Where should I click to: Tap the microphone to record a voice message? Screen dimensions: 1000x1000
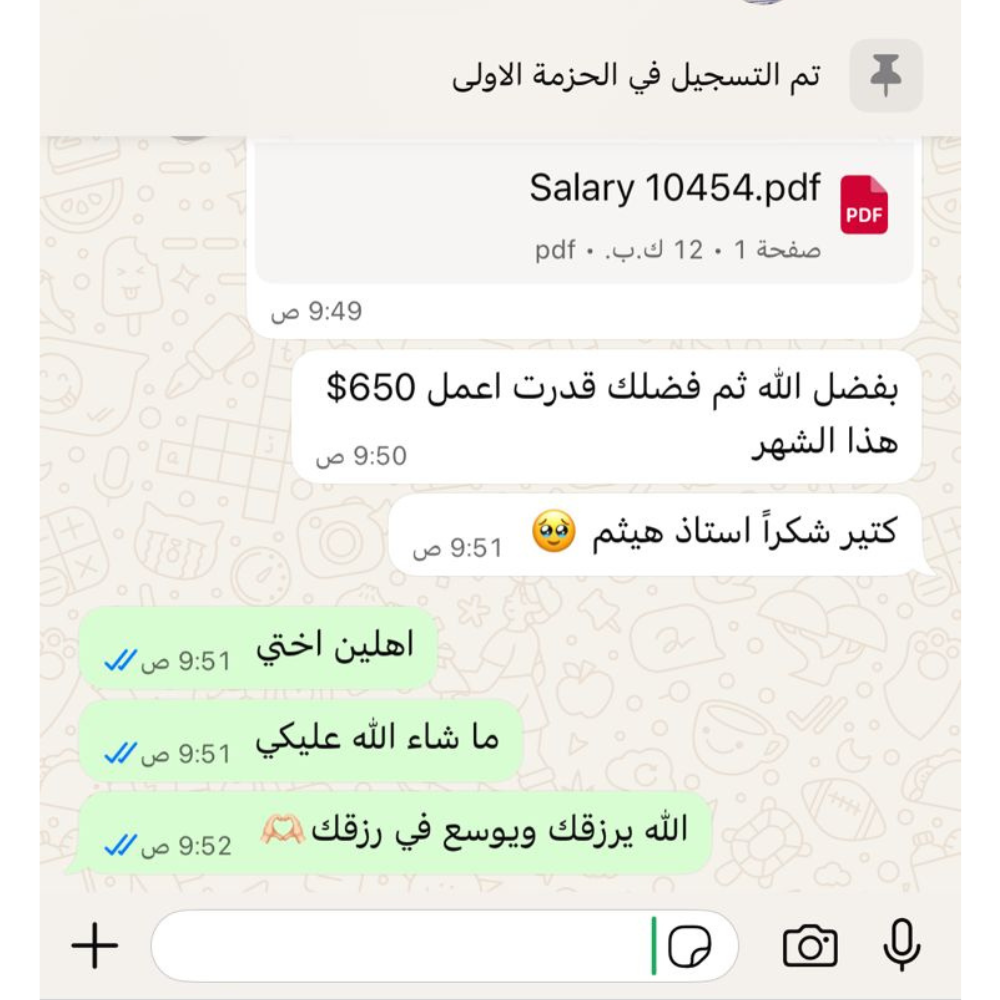pyautogui.click(x=902, y=945)
